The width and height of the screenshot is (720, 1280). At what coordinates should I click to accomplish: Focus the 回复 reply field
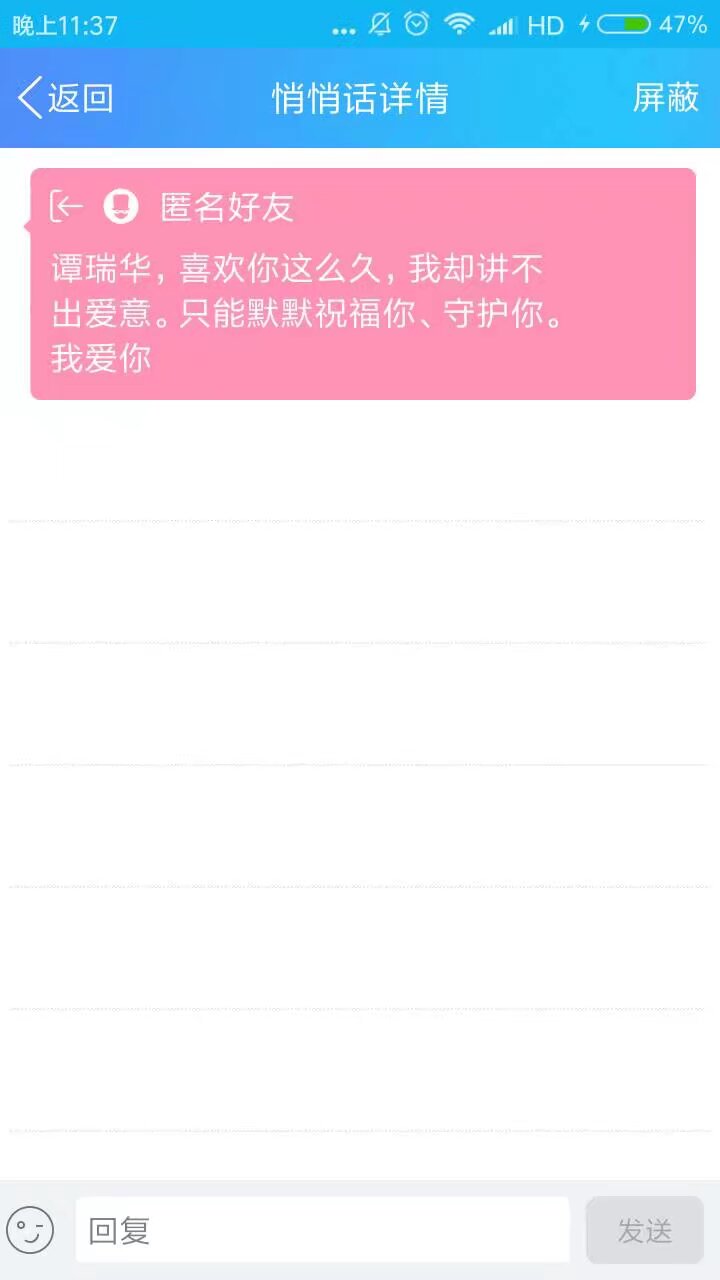tap(322, 1230)
